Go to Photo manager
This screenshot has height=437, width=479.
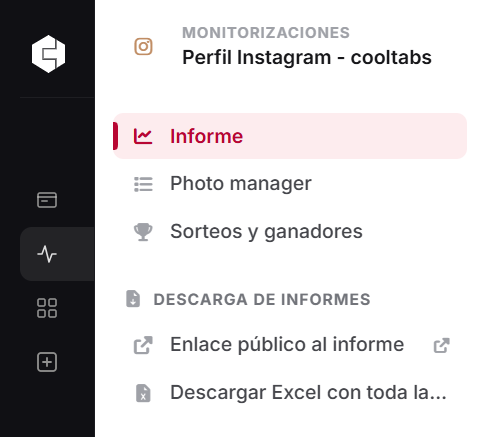coord(290,184)
